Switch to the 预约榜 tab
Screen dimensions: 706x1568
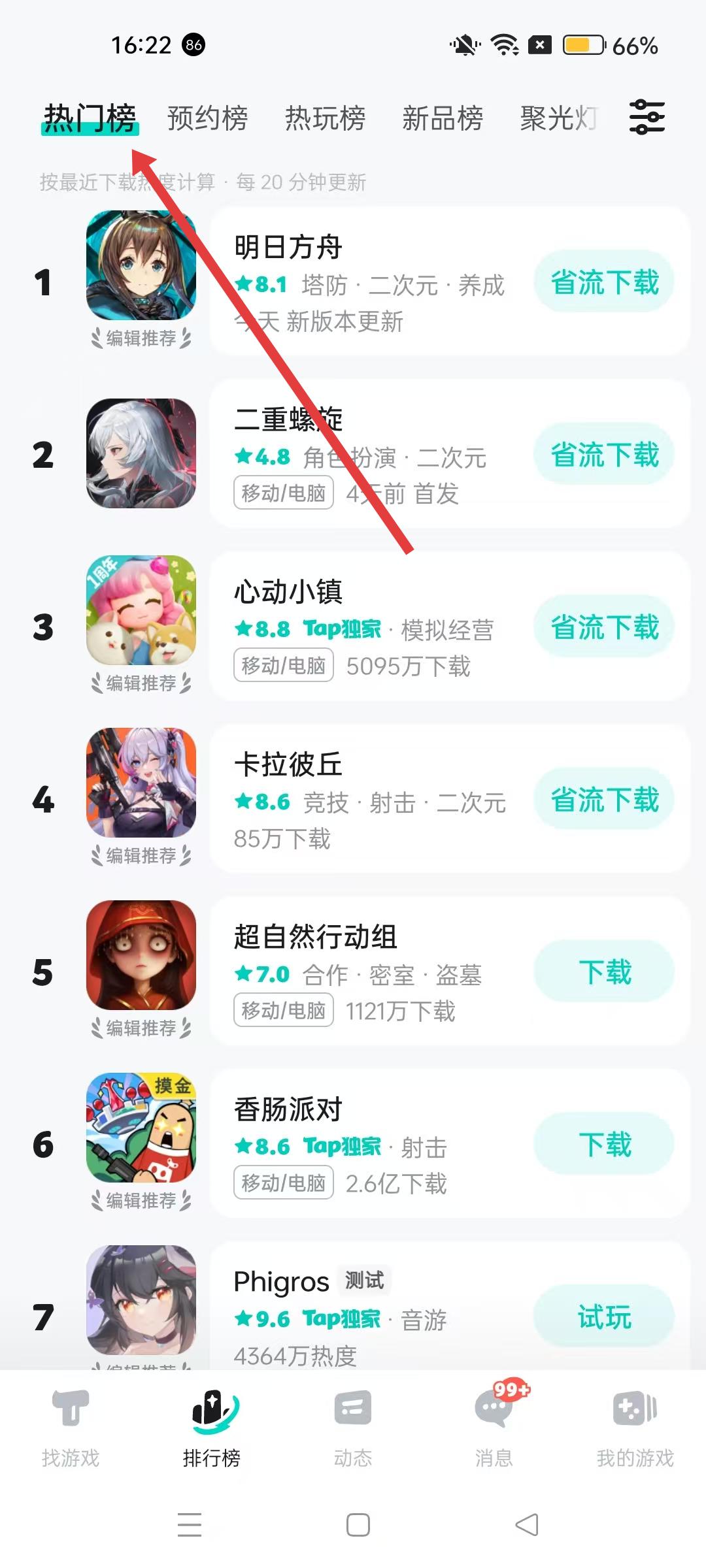(x=207, y=118)
